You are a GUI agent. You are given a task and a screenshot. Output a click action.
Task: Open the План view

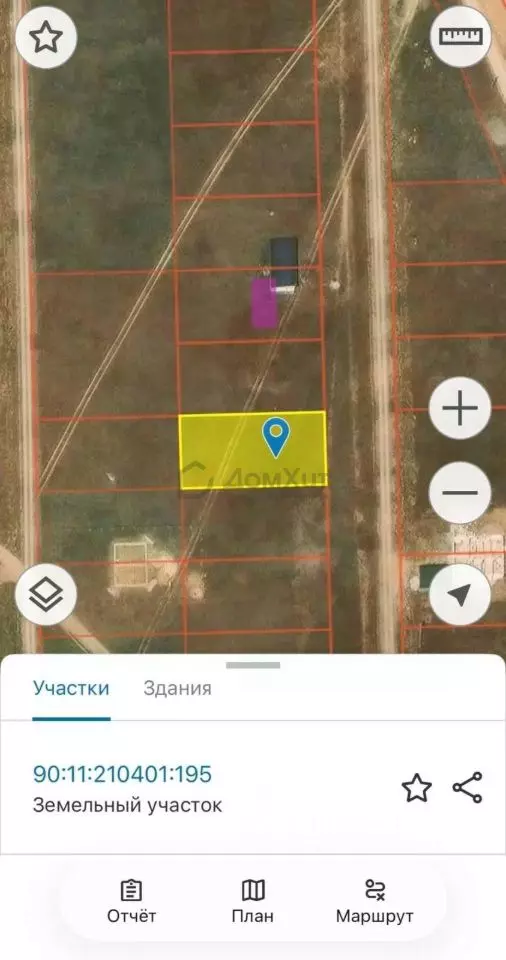252,901
